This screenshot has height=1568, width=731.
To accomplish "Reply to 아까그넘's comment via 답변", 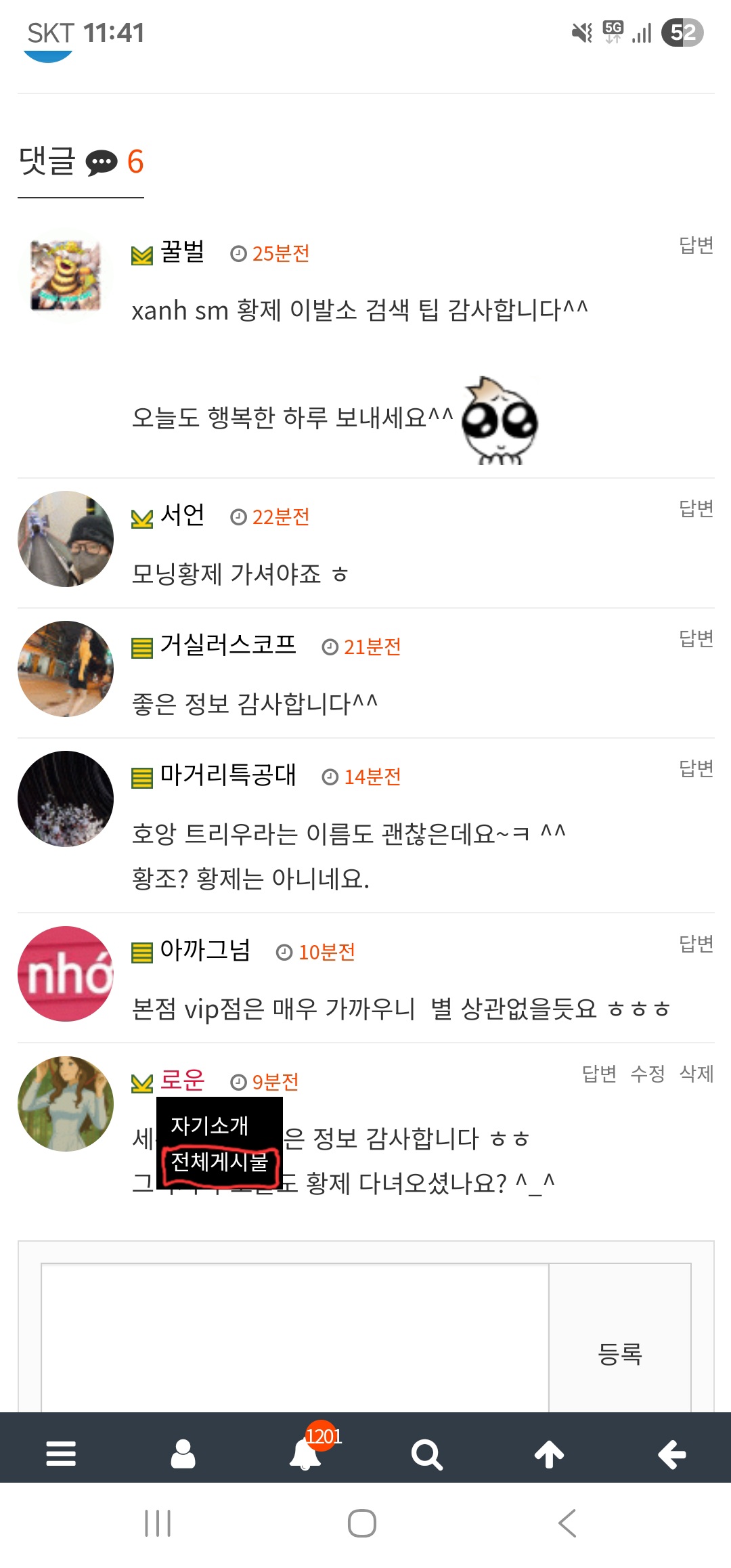I will pos(696,944).
